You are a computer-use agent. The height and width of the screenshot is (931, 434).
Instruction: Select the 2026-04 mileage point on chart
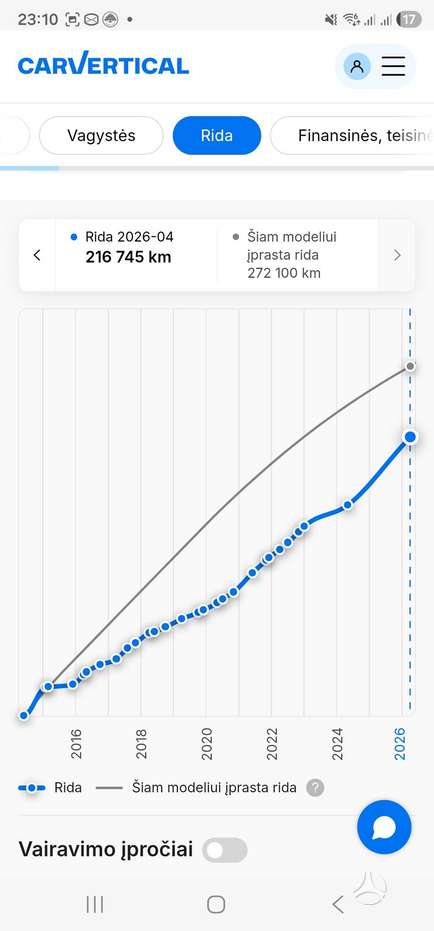(x=410, y=437)
